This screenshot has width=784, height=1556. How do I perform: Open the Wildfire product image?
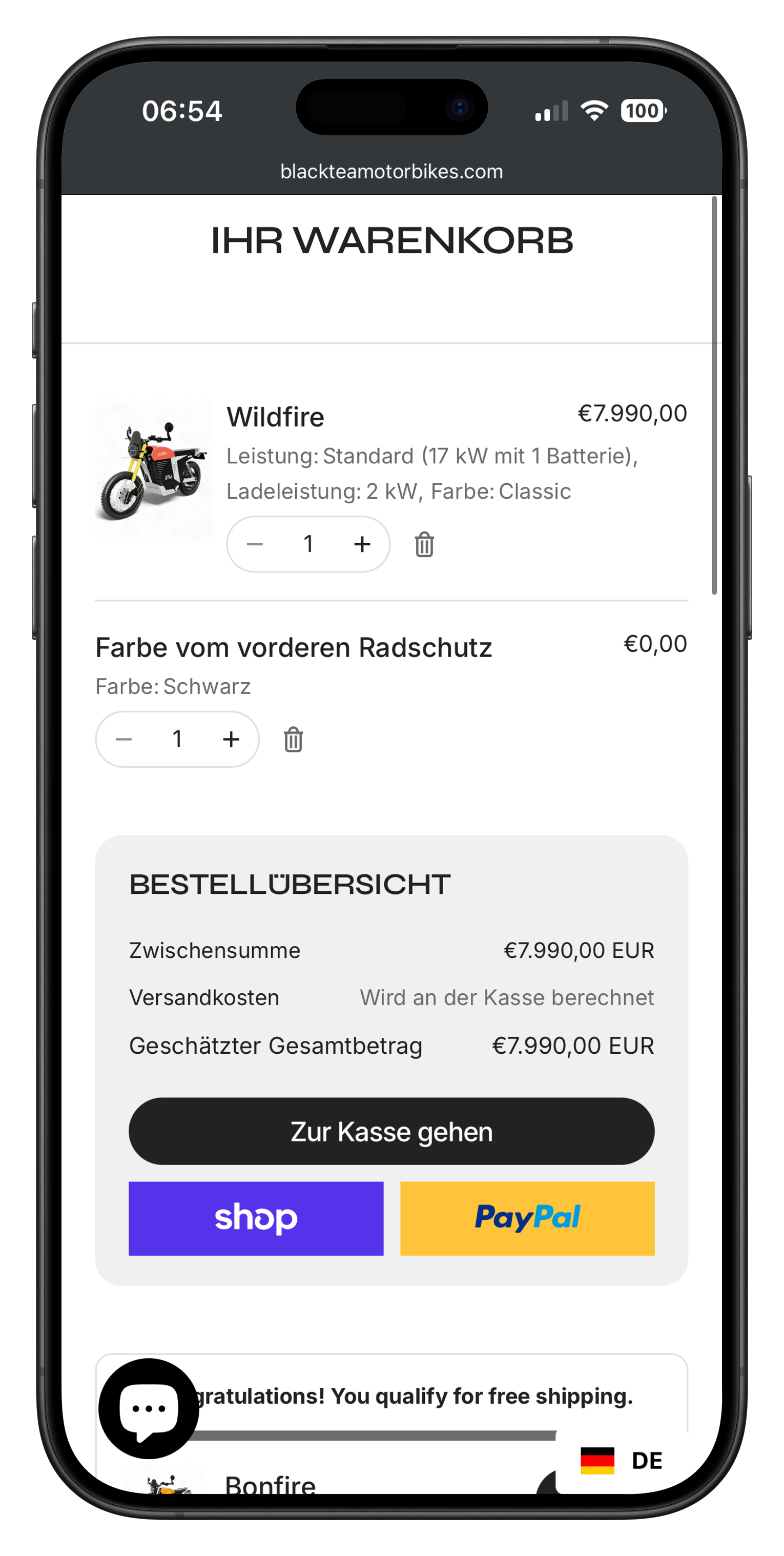click(154, 471)
